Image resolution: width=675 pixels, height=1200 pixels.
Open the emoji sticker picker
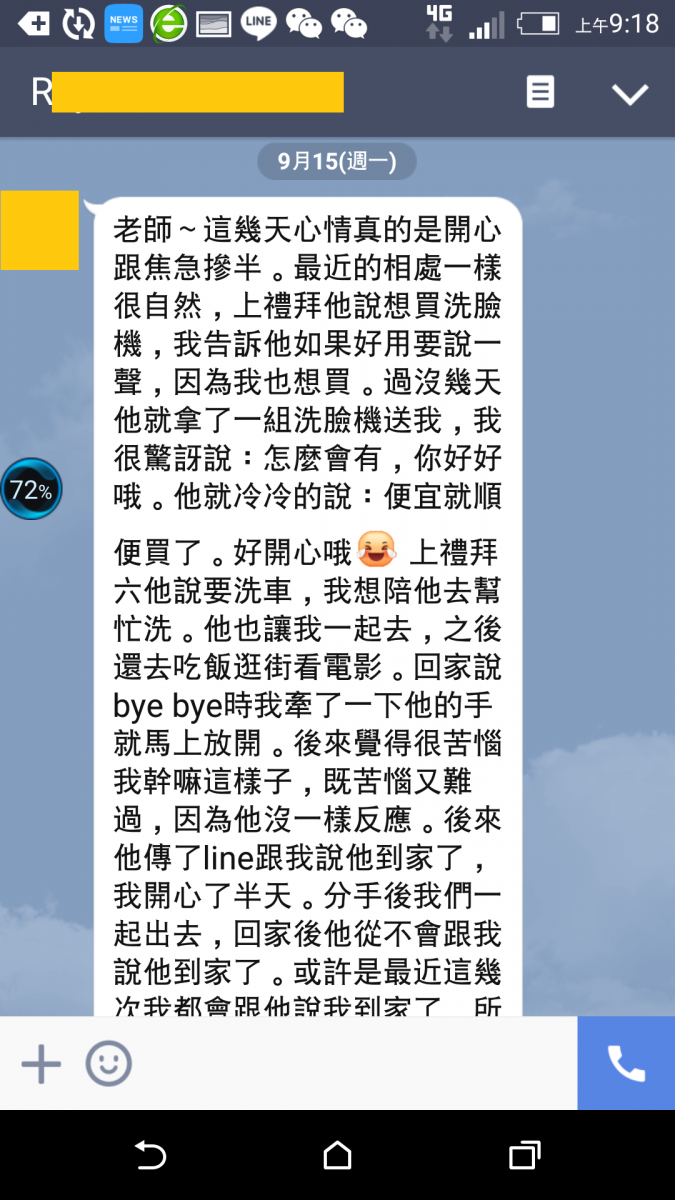pos(108,1063)
